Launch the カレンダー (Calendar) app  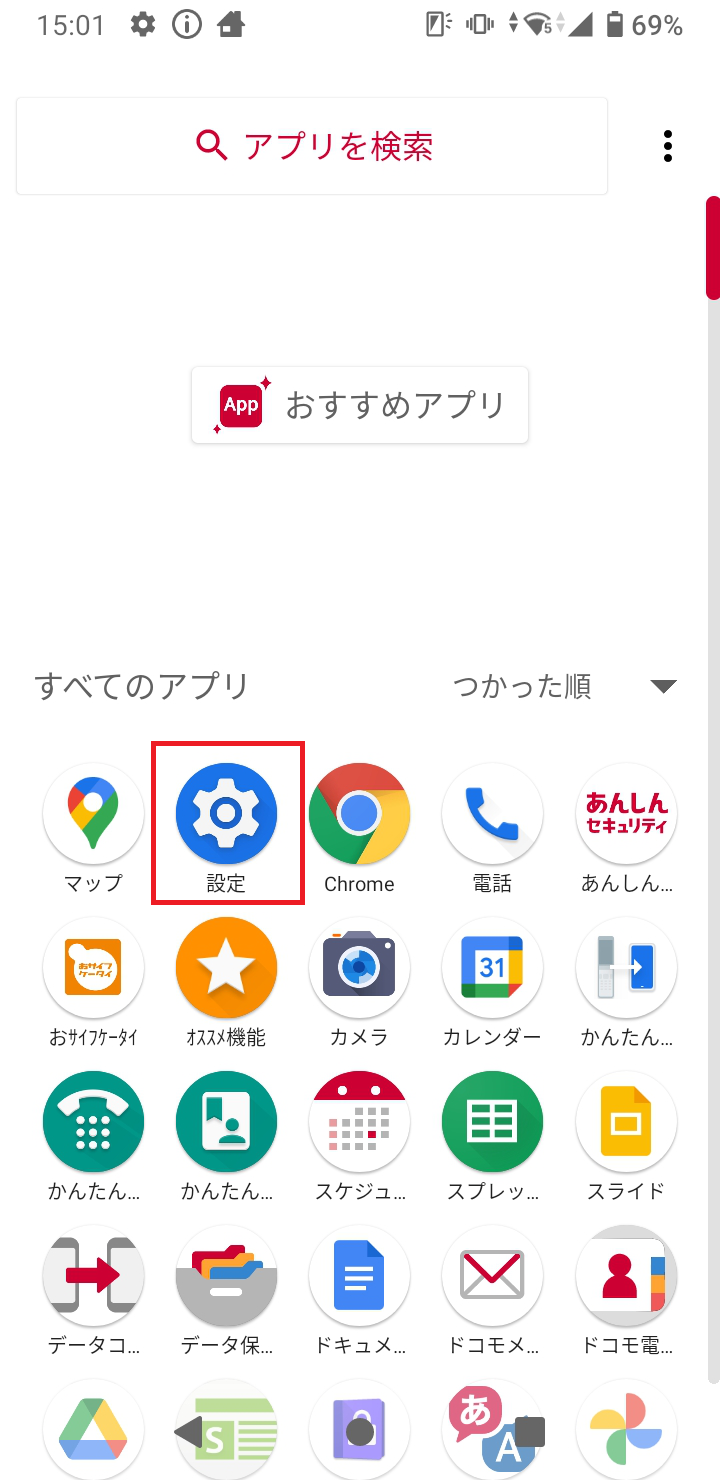click(492, 967)
